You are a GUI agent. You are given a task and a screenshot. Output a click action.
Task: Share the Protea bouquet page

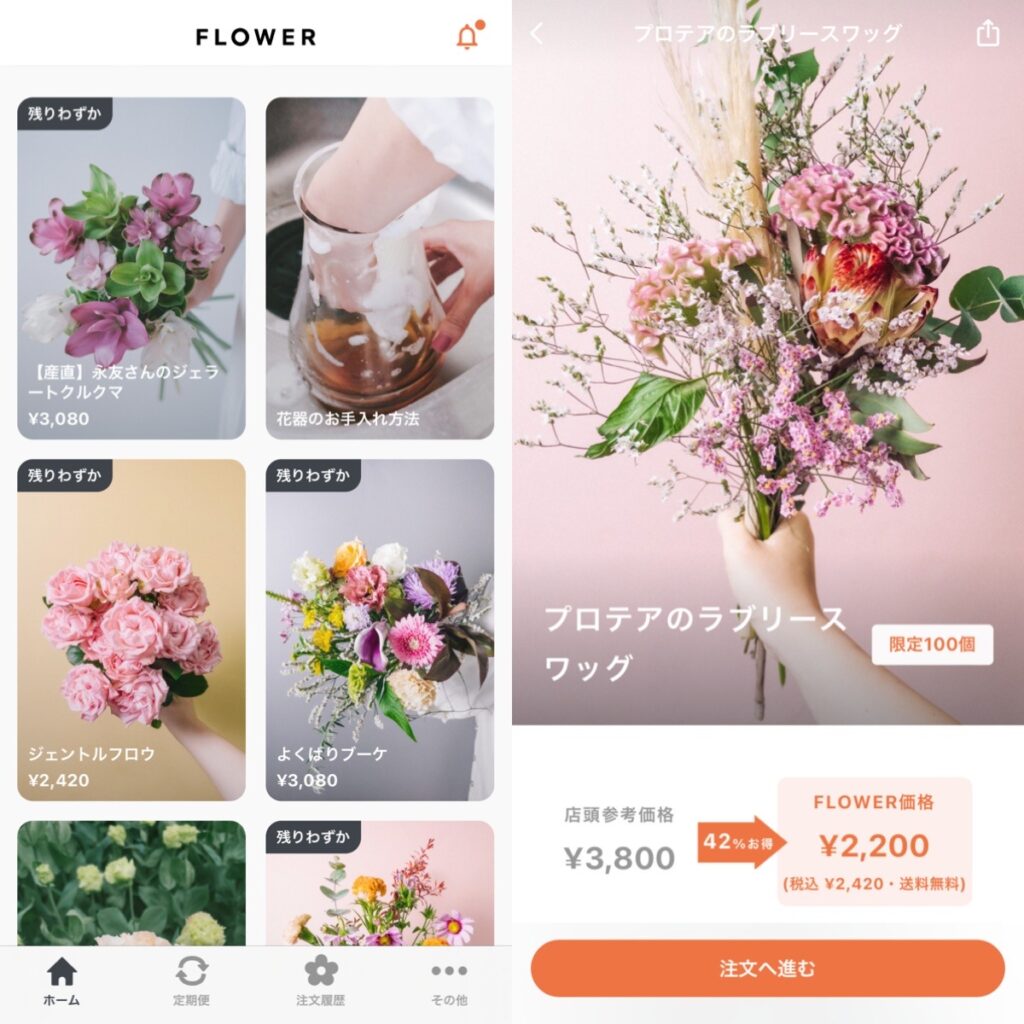click(987, 33)
